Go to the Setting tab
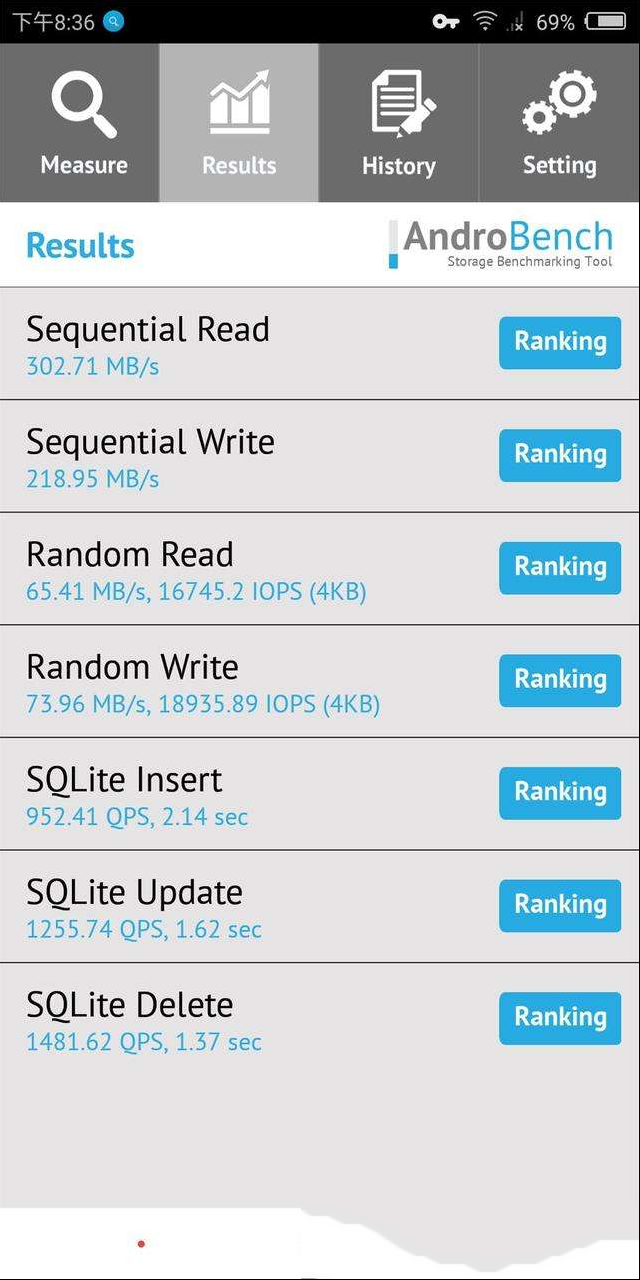The image size is (640, 1280). point(560,123)
